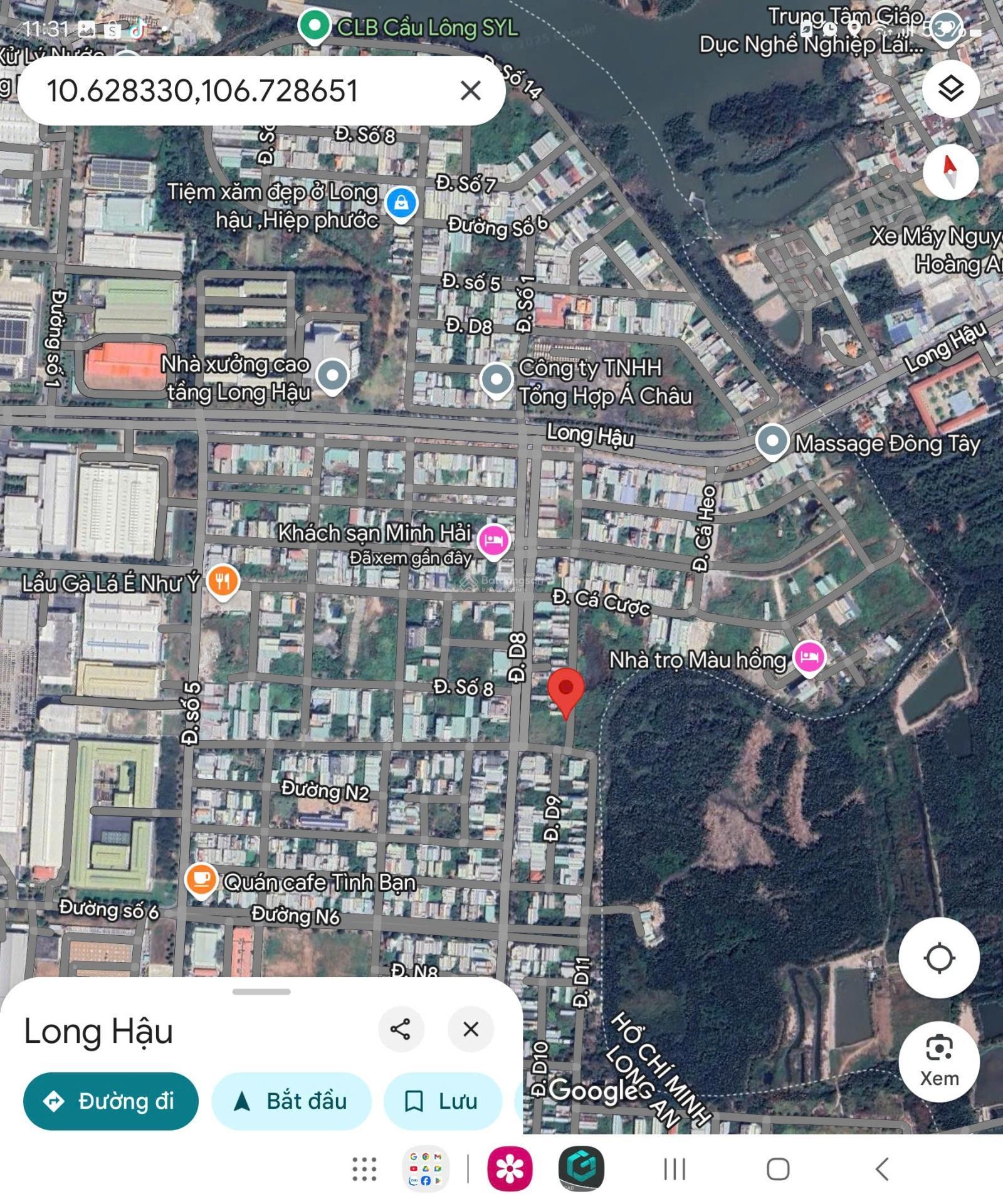This screenshot has height=1204, width=1003.
Task: Center map on my current location
Action: pos(938,958)
